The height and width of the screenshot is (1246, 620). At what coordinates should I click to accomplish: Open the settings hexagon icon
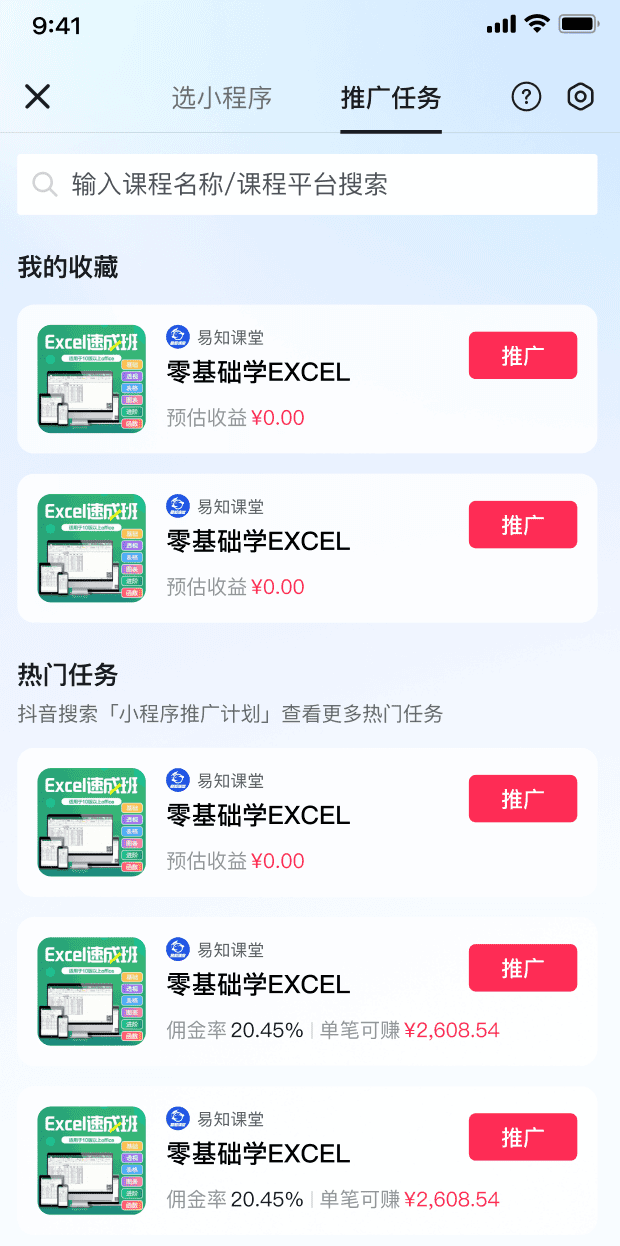tap(580, 97)
